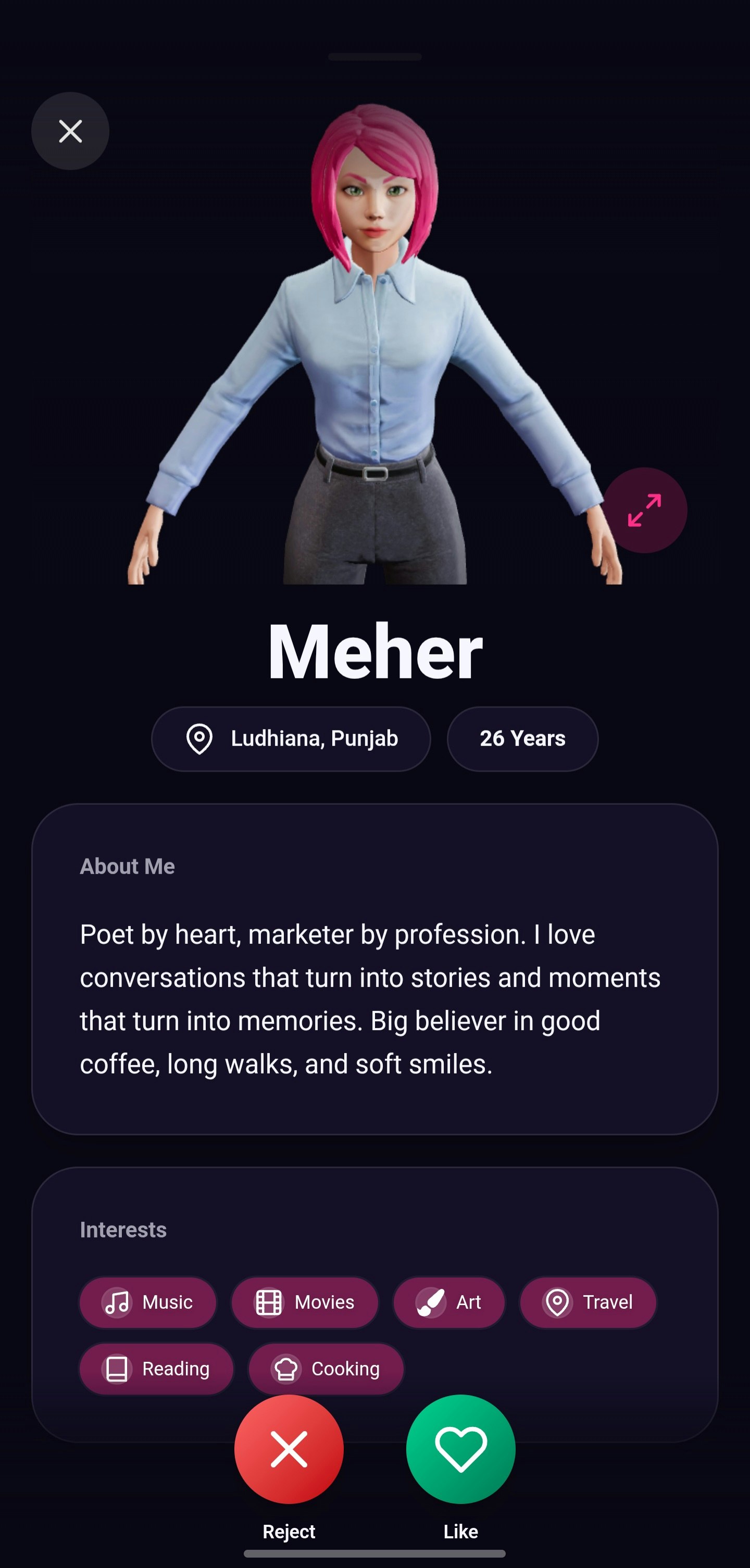The width and height of the screenshot is (750, 1568).
Task: Click the chef-hat icon on Cooking
Action: pyautogui.click(x=287, y=1369)
